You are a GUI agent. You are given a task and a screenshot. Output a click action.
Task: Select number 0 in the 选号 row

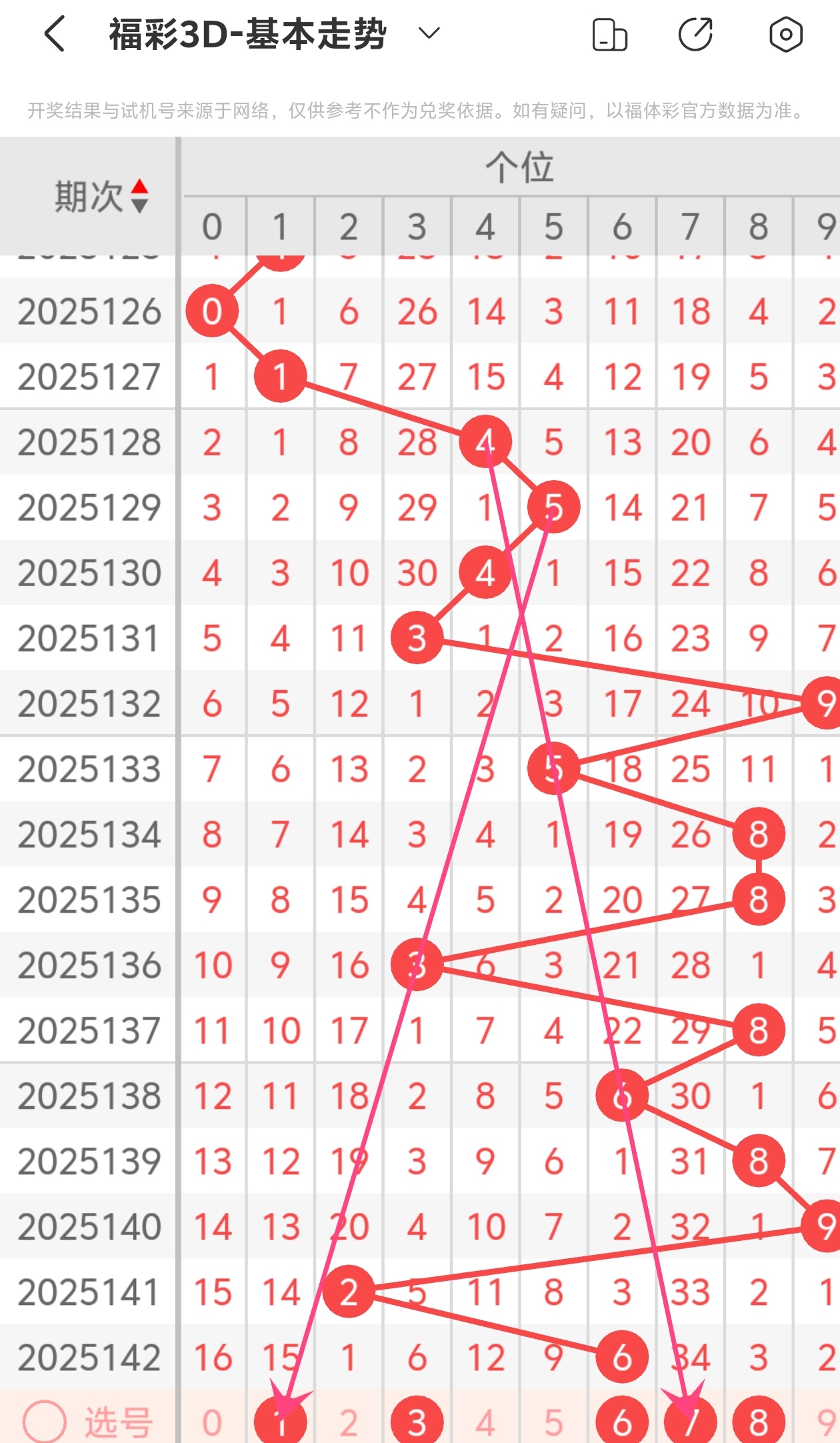[212, 1423]
